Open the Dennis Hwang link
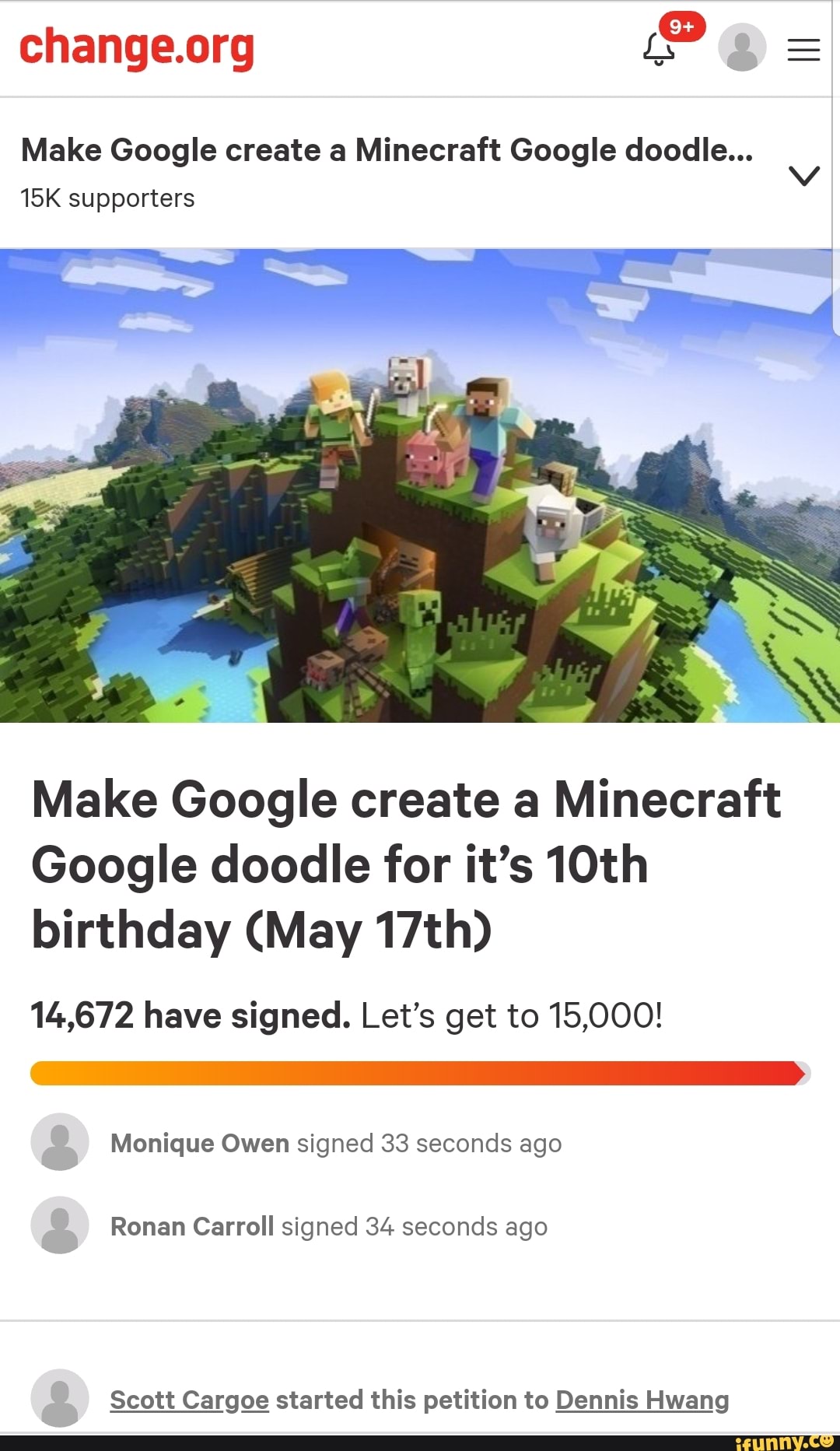This screenshot has height=1451, width=840. click(x=642, y=1400)
